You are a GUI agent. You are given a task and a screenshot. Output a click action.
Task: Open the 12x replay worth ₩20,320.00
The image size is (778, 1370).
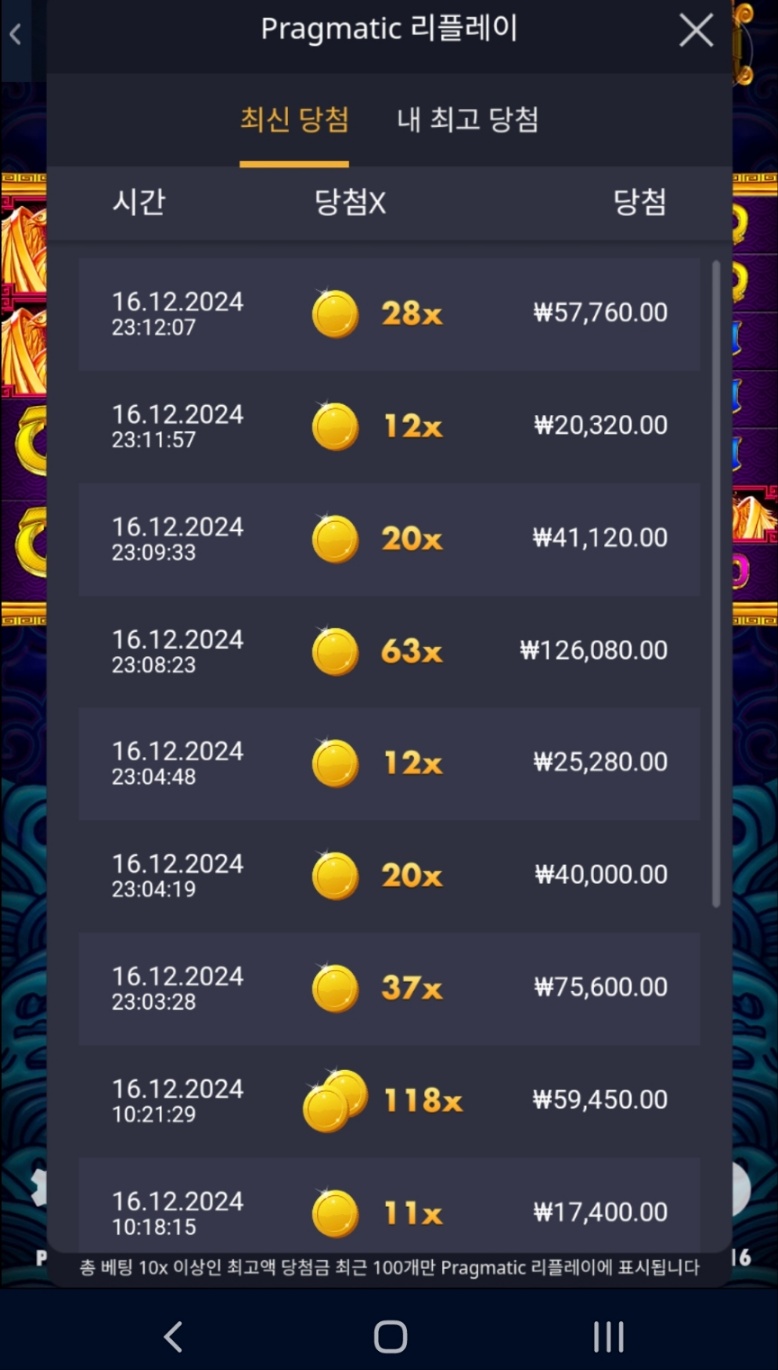click(x=389, y=426)
